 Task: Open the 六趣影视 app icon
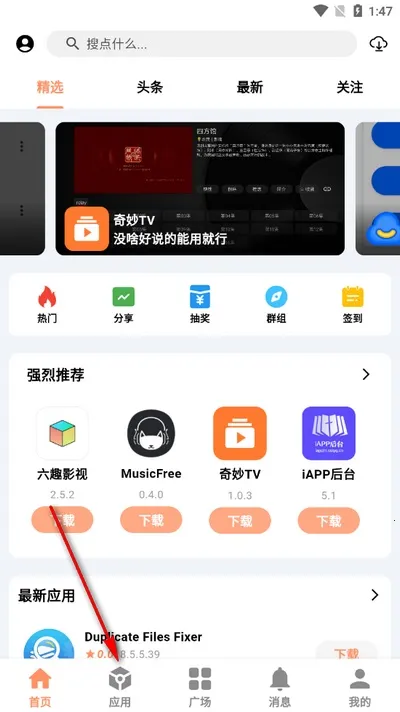62,433
